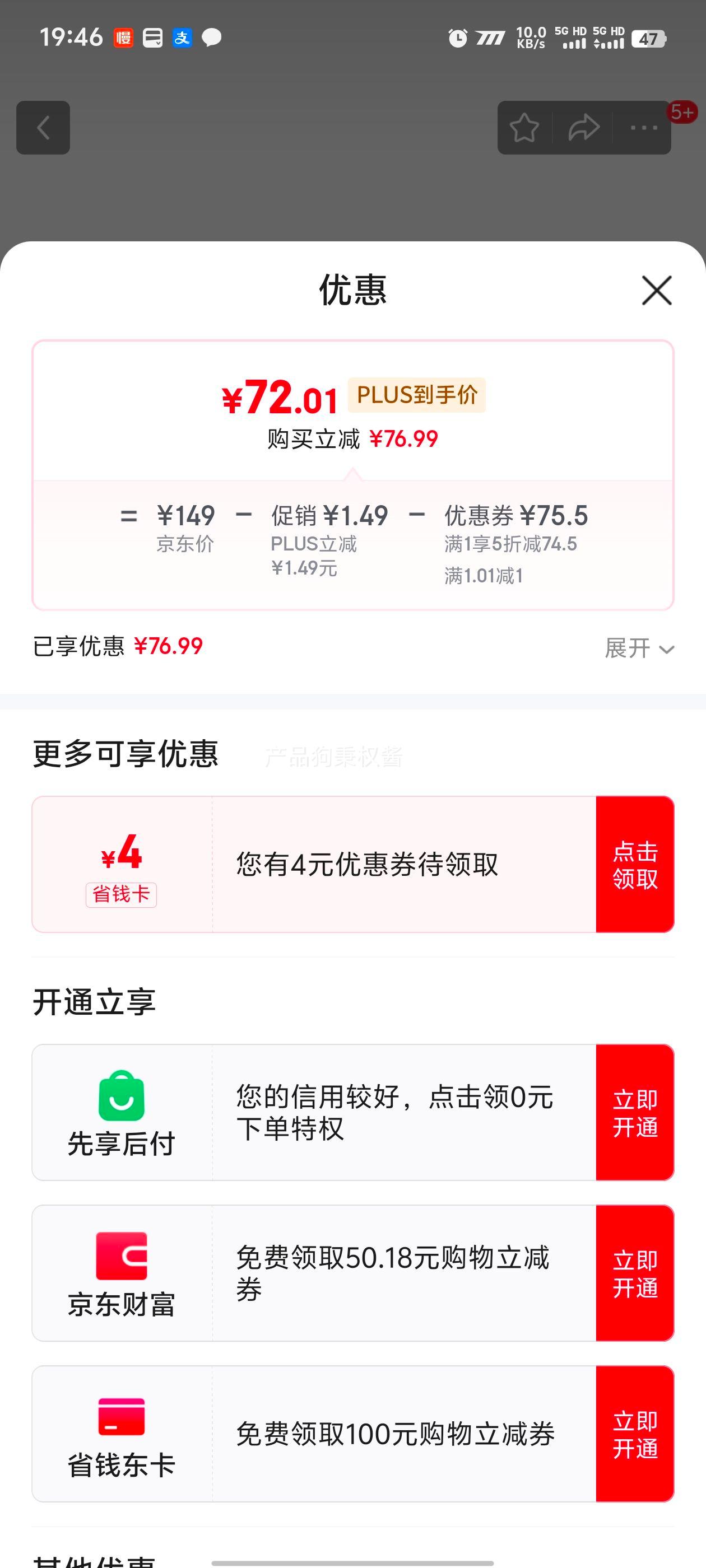Share this product via the arrow icon
This screenshot has width=706, height=1568.
tap(583, 128)
